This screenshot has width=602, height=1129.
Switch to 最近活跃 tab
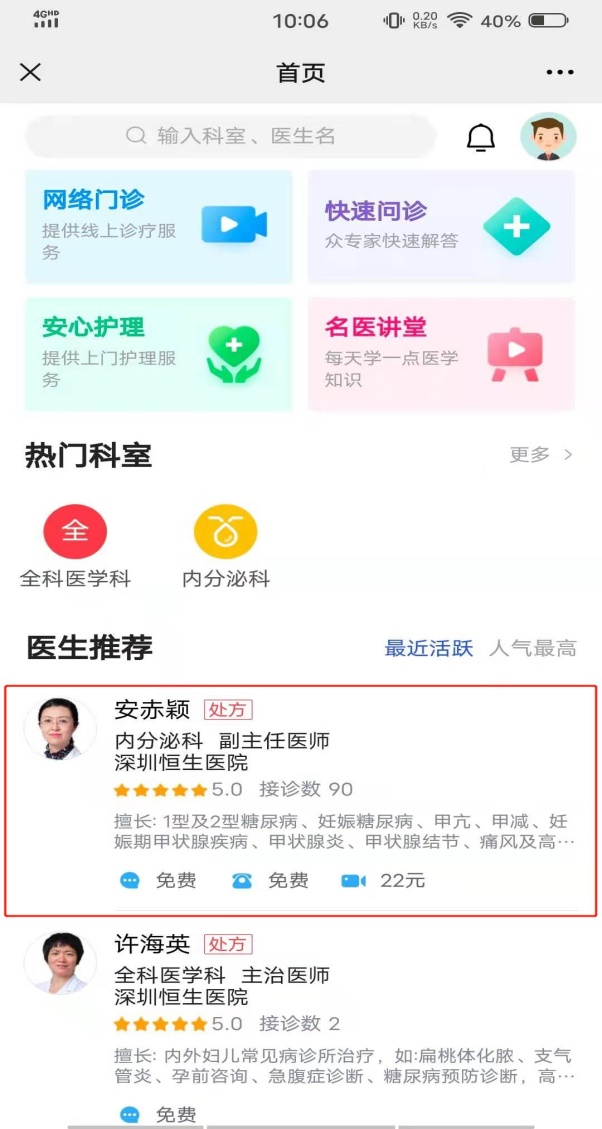[428, 648]
